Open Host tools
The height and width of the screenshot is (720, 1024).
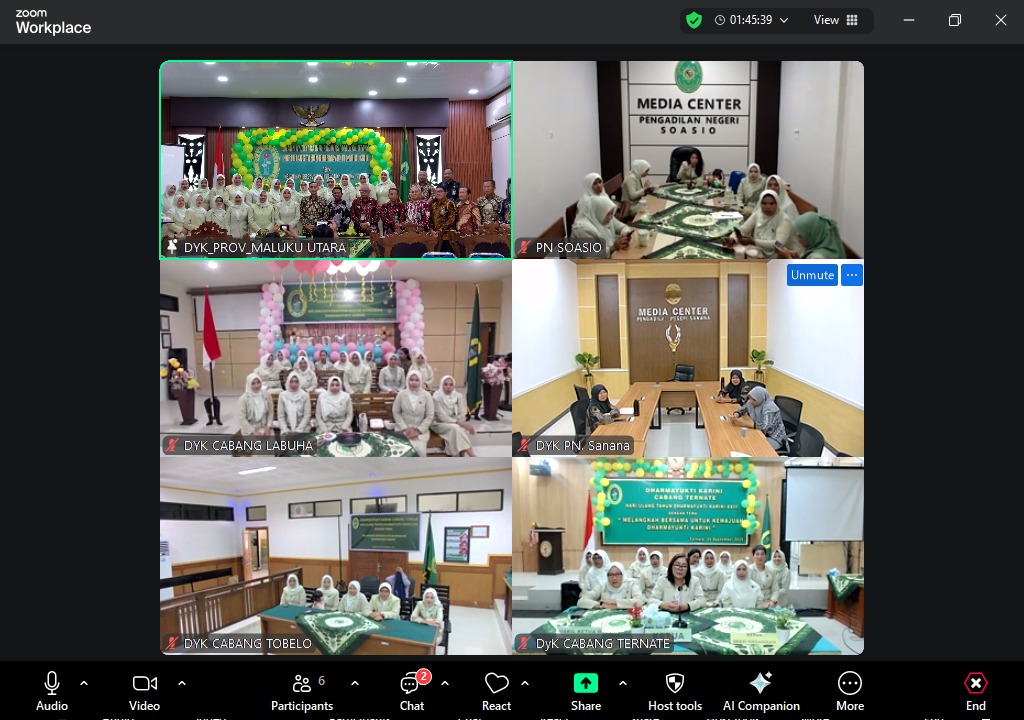coord(675,690)
